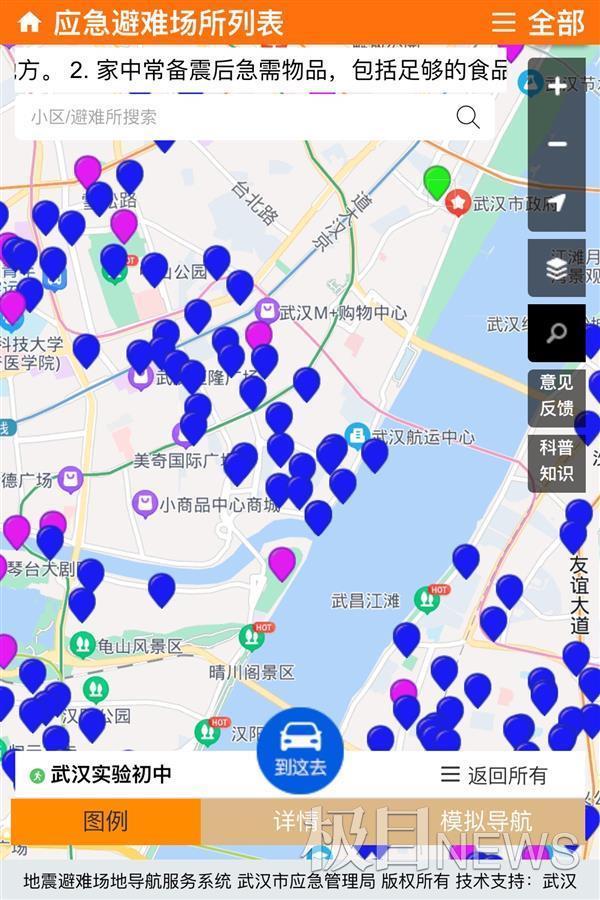
Task: Switch to the 图例 tab
Action: tap(105, 821)
